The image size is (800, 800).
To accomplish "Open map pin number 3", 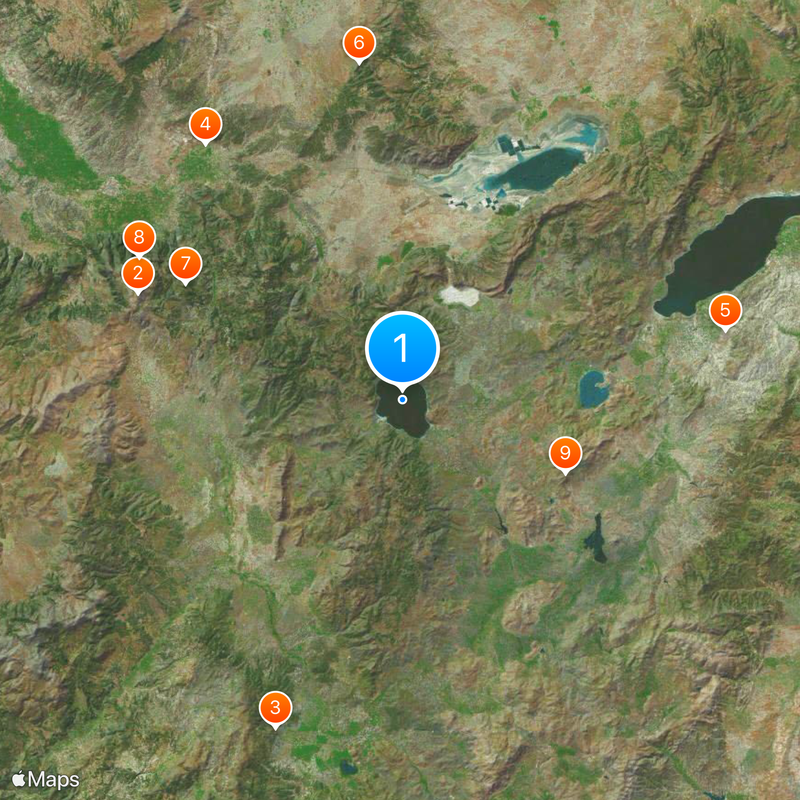I will point(275,708).
